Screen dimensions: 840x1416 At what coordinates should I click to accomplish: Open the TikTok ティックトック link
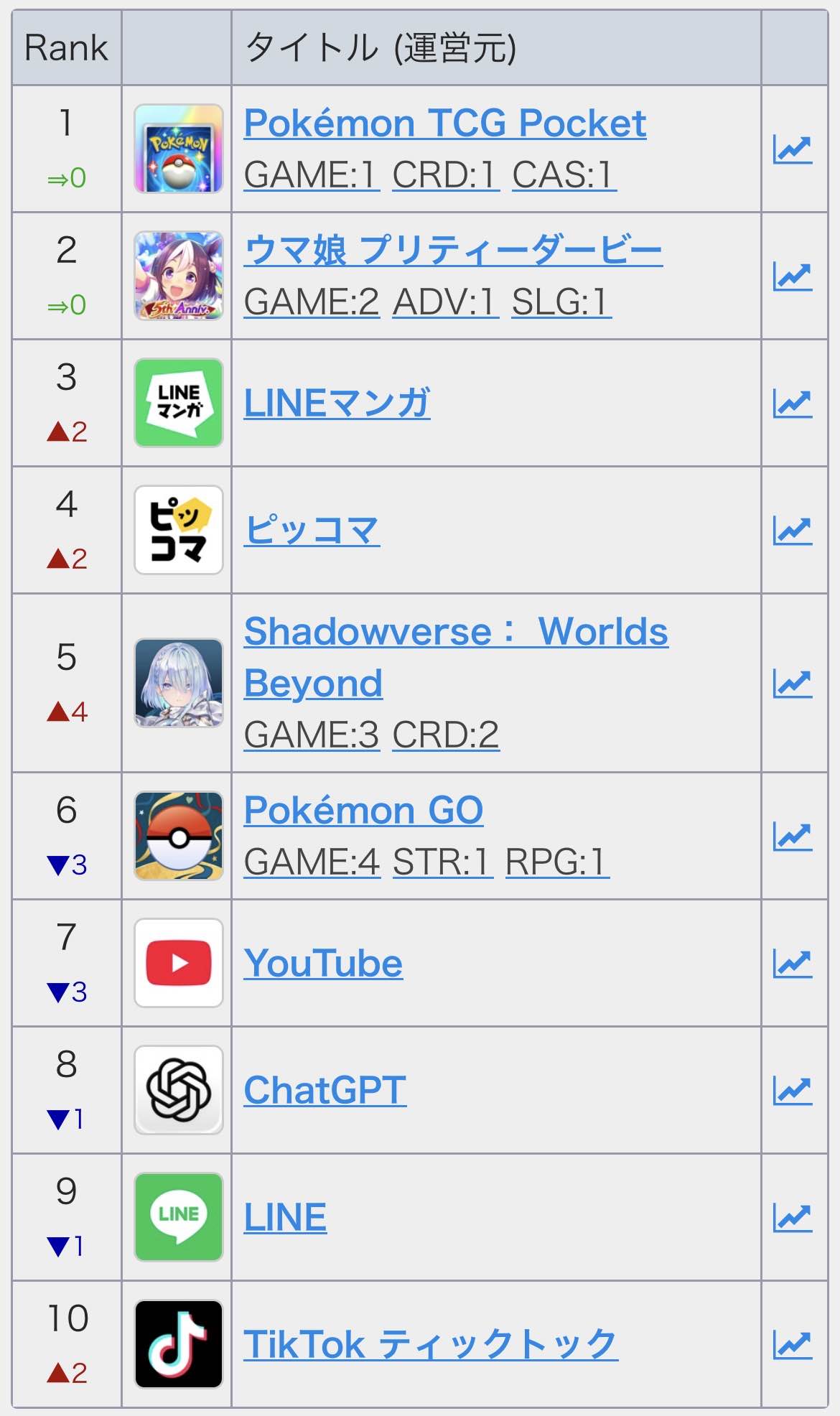[430, 1344]
